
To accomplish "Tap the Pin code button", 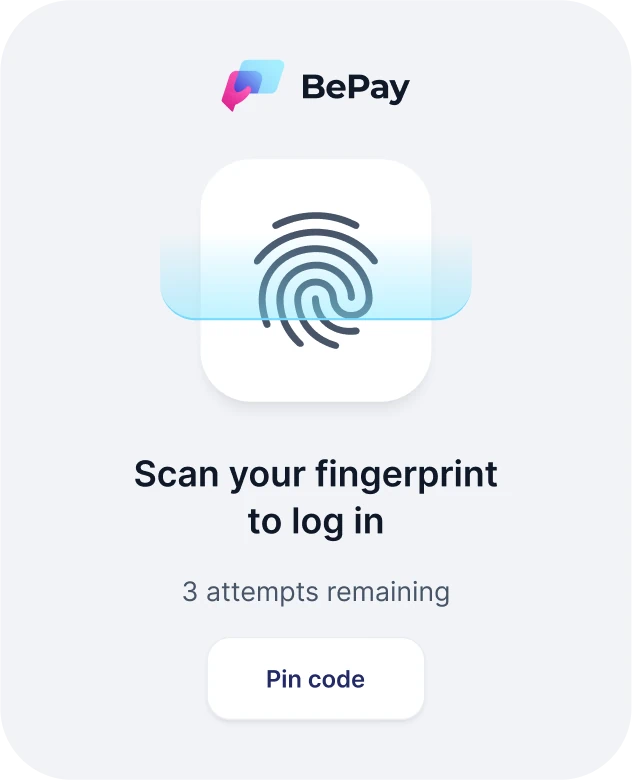I will click(315, 679).
